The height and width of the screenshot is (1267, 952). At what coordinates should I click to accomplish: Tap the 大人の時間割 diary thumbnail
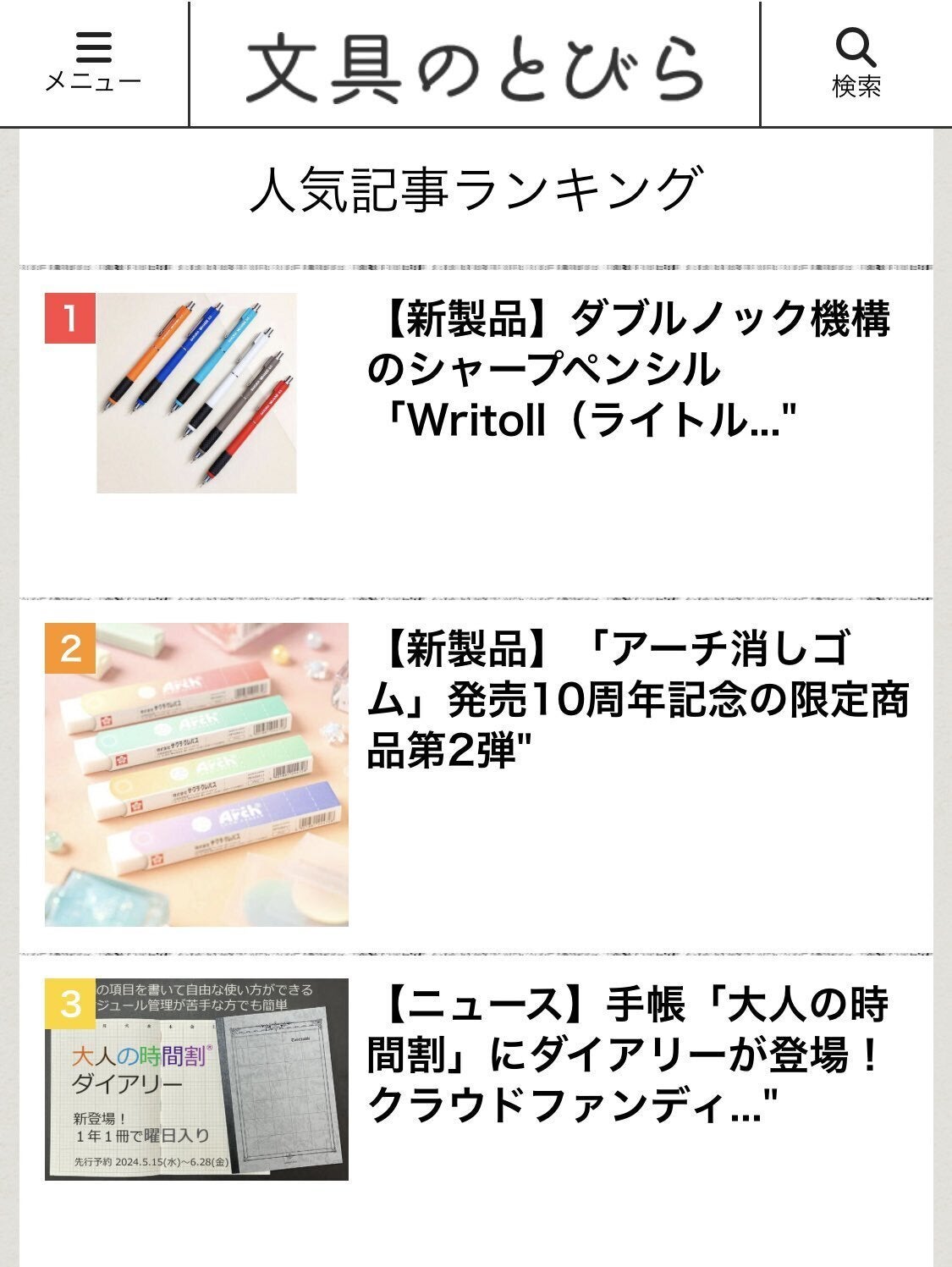[x=196, y=1079]
